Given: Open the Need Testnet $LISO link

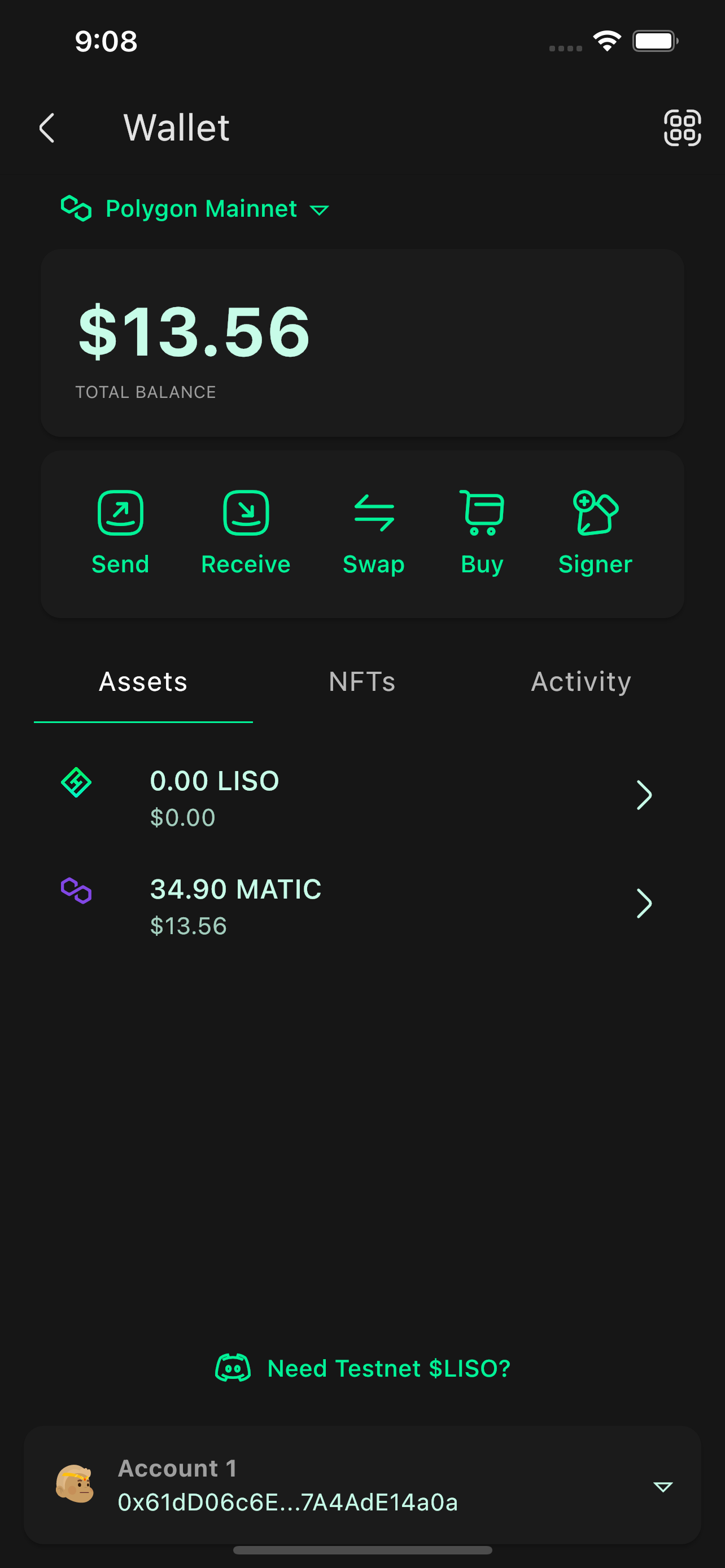Looking at the screenshot, I should coord(388,1368).
